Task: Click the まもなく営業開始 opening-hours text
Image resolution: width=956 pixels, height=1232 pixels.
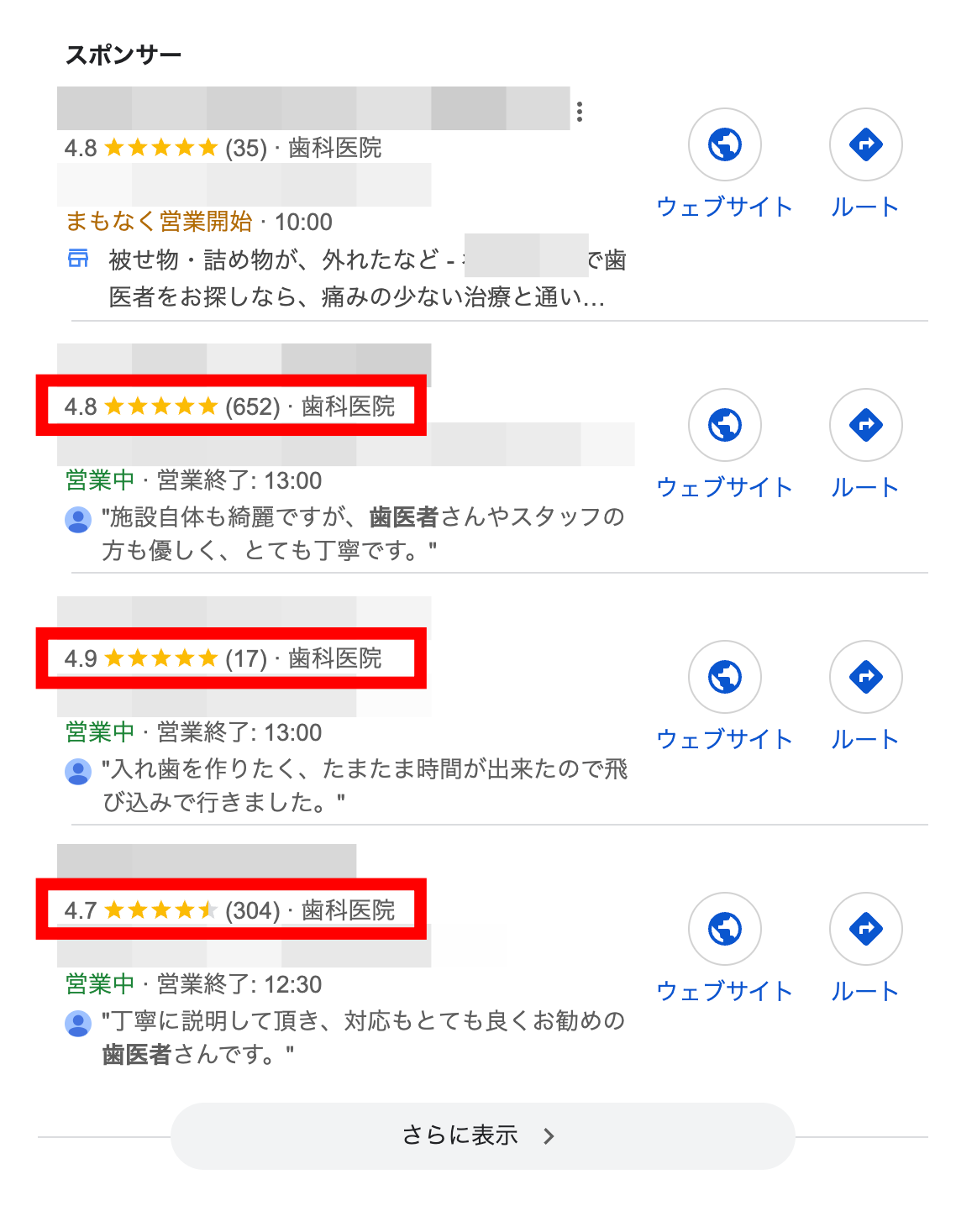Action: coord(160,223)
